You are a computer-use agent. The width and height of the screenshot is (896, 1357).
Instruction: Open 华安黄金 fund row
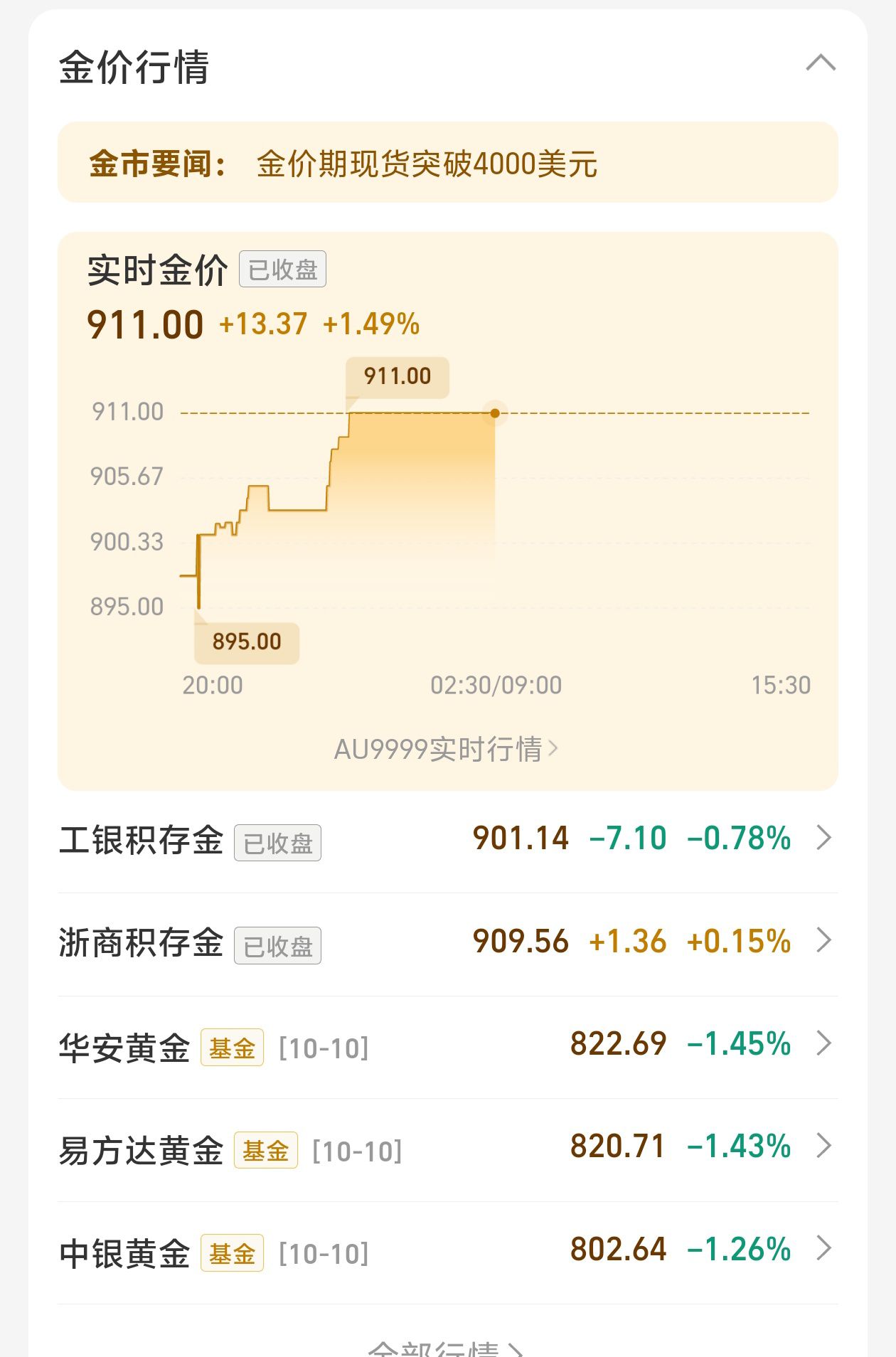(447, 1045)
